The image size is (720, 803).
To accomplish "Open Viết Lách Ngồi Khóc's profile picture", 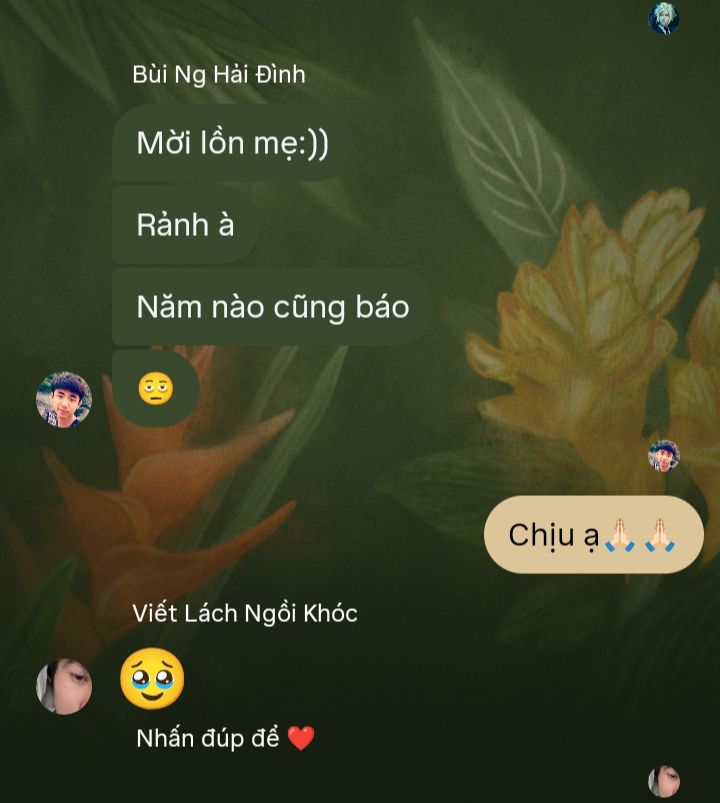I will coord(64,686).
